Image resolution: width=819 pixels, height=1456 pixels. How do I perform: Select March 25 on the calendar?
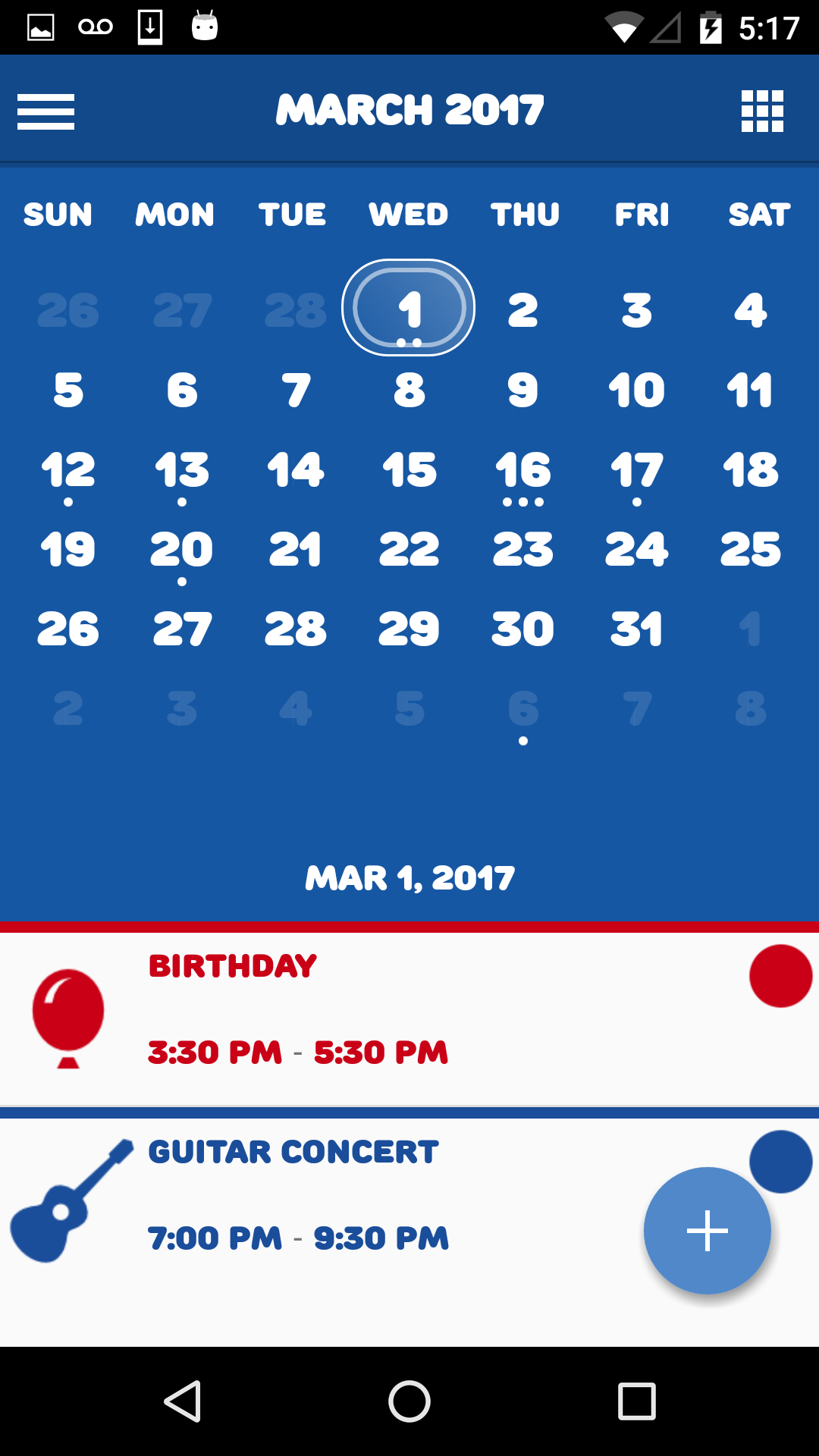(x=751, y=550)
